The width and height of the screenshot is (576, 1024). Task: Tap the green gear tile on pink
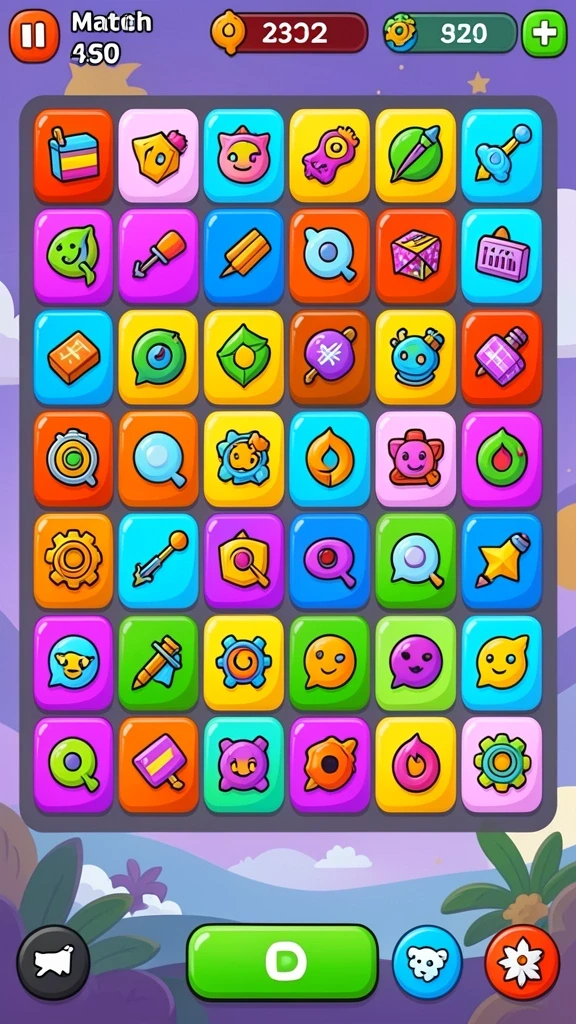click(502, 765)
